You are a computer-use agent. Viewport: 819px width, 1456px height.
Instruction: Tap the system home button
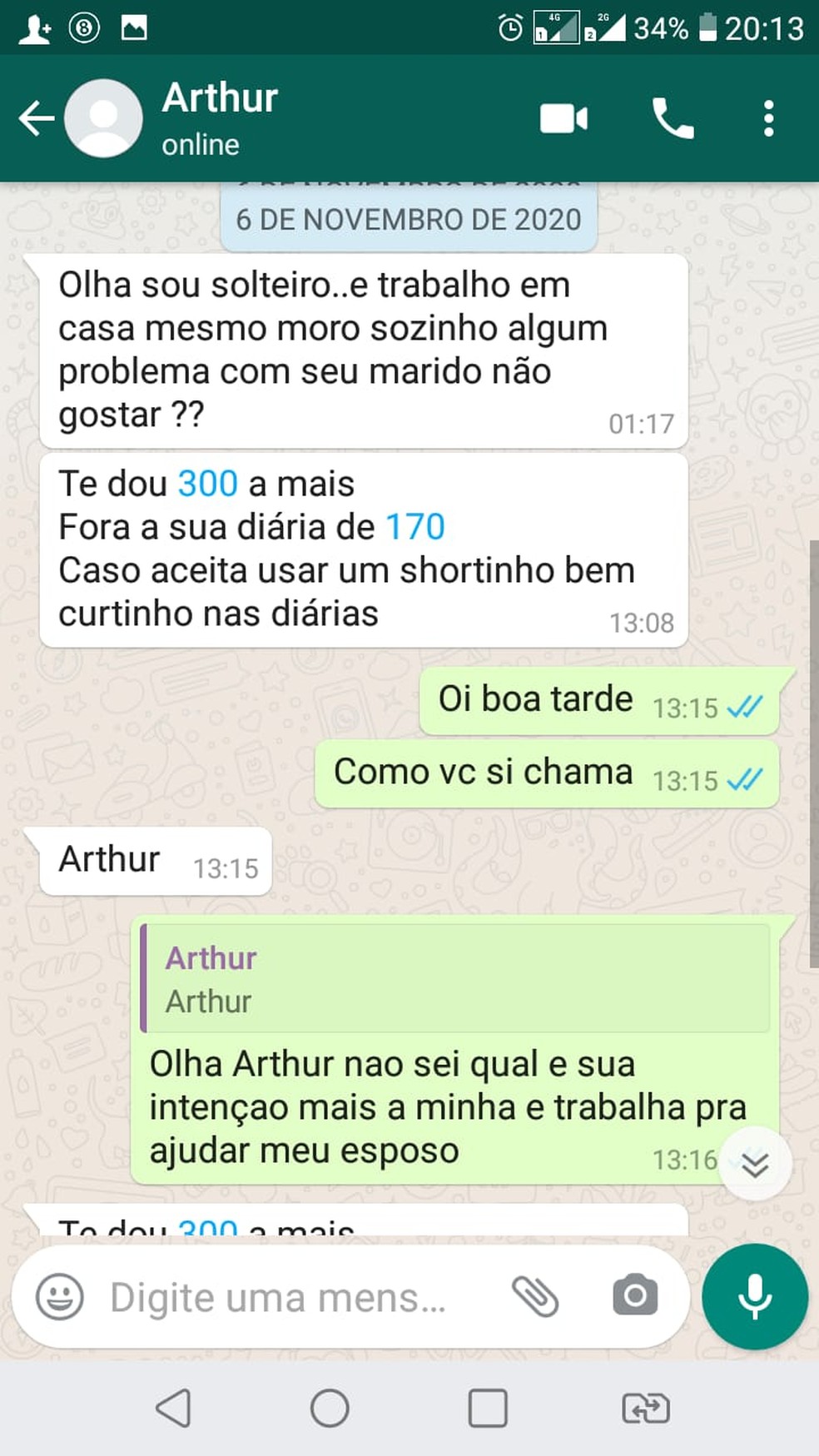330,1409
